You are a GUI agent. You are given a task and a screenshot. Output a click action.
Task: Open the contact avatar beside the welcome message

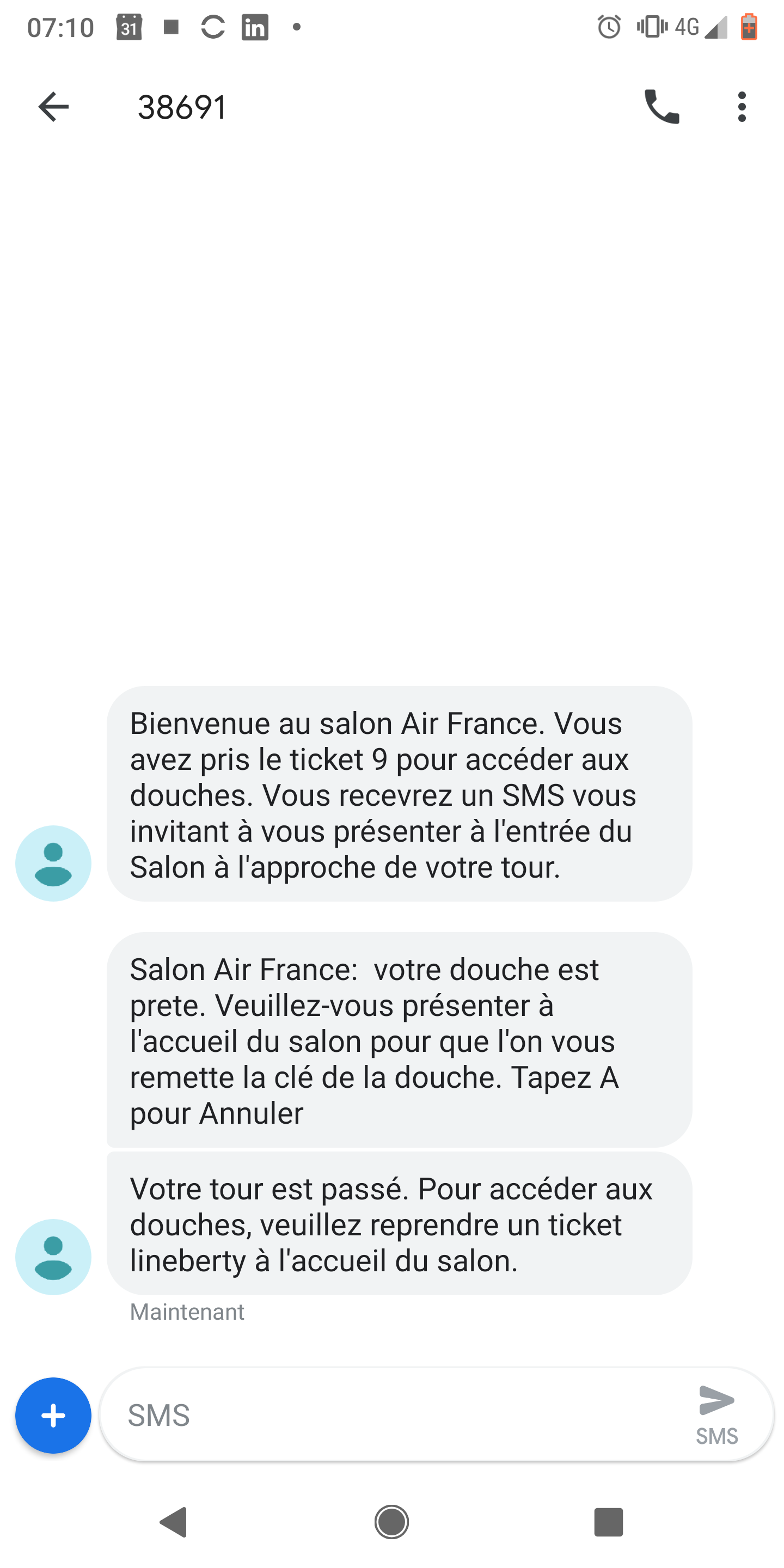click(53, 863)
